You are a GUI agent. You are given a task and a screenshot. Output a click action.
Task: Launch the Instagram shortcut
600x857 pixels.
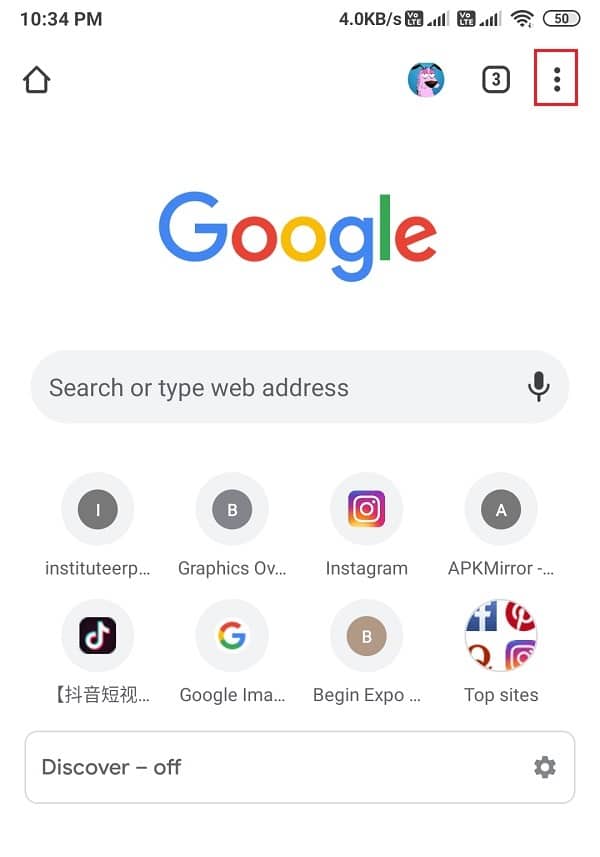tap(366, 510)
